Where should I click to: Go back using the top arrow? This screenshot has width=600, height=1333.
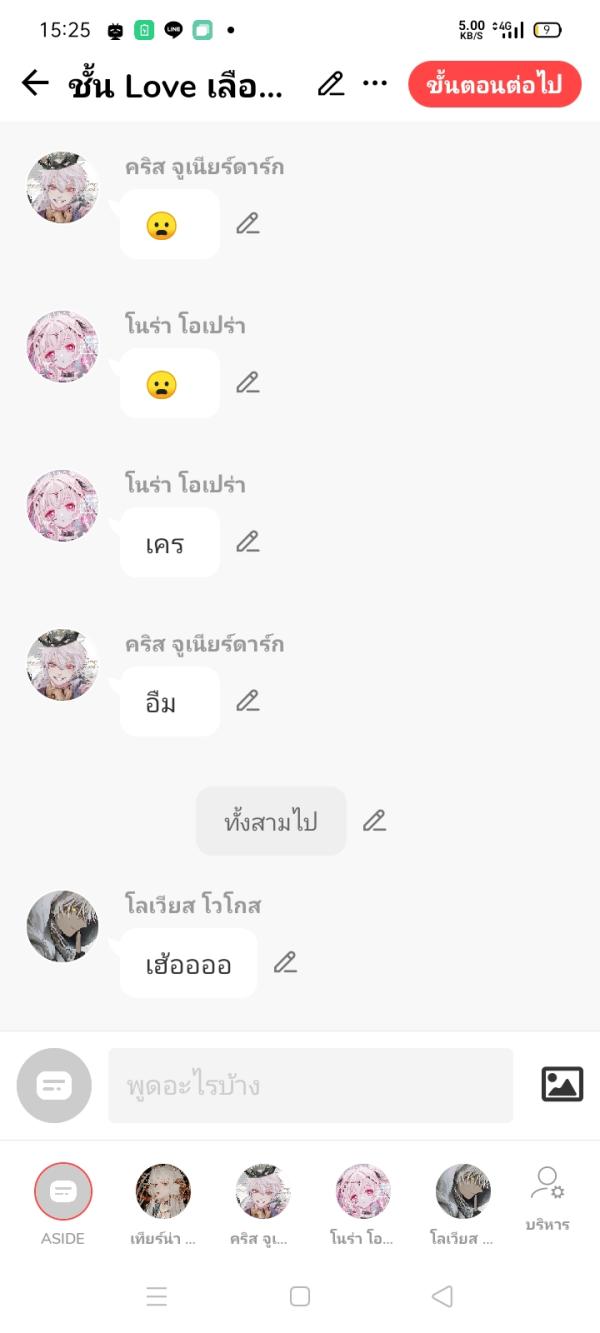(35, 83)
